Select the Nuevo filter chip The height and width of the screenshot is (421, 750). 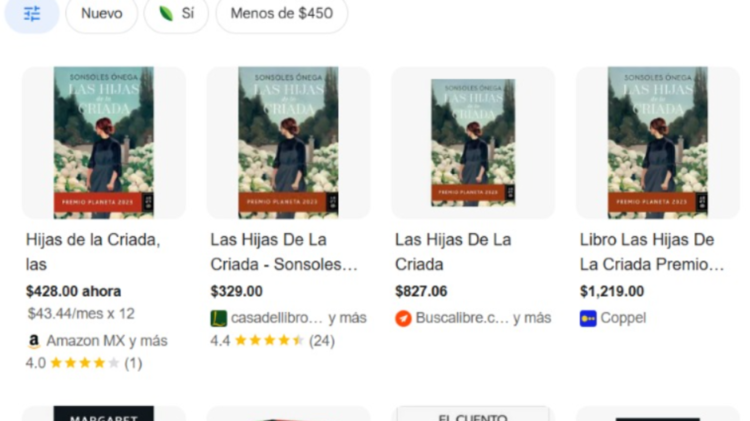tap(101, 14)
